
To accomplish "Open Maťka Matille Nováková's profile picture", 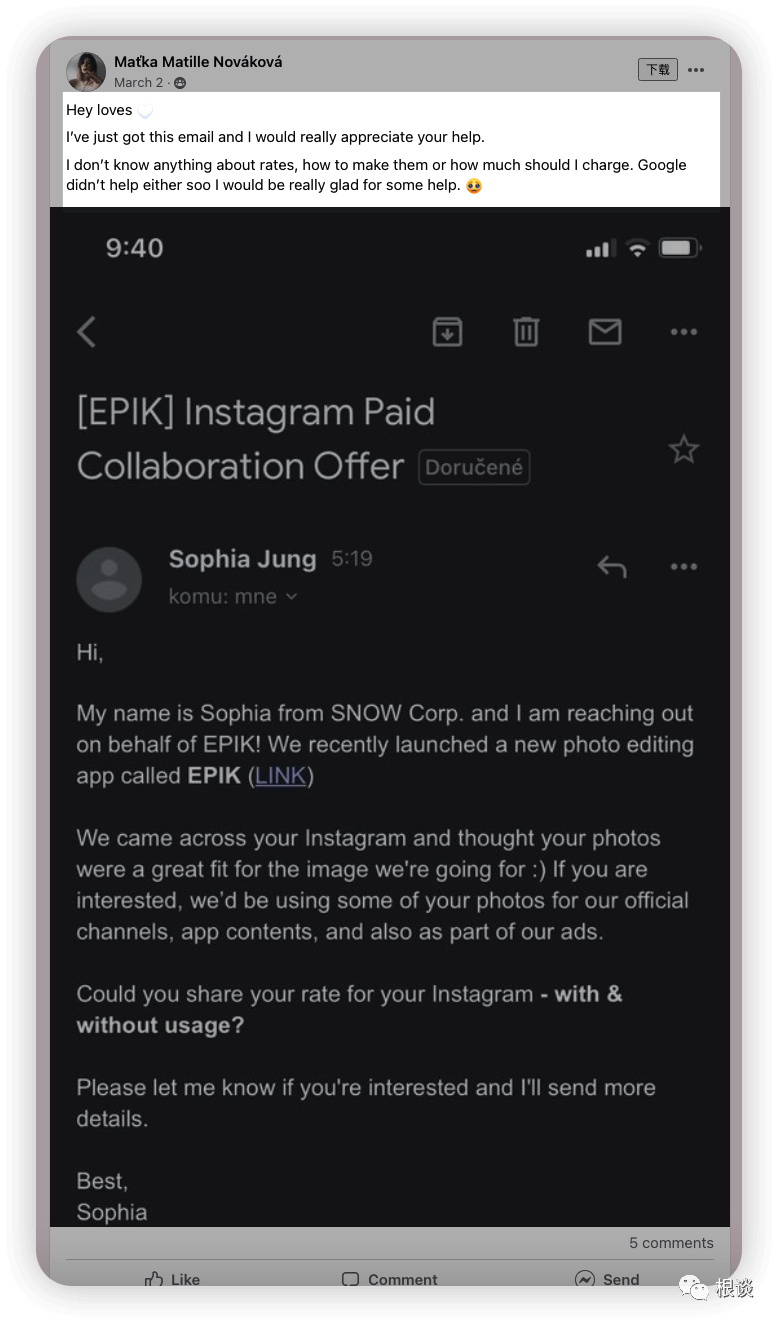I will click(86, 71).
